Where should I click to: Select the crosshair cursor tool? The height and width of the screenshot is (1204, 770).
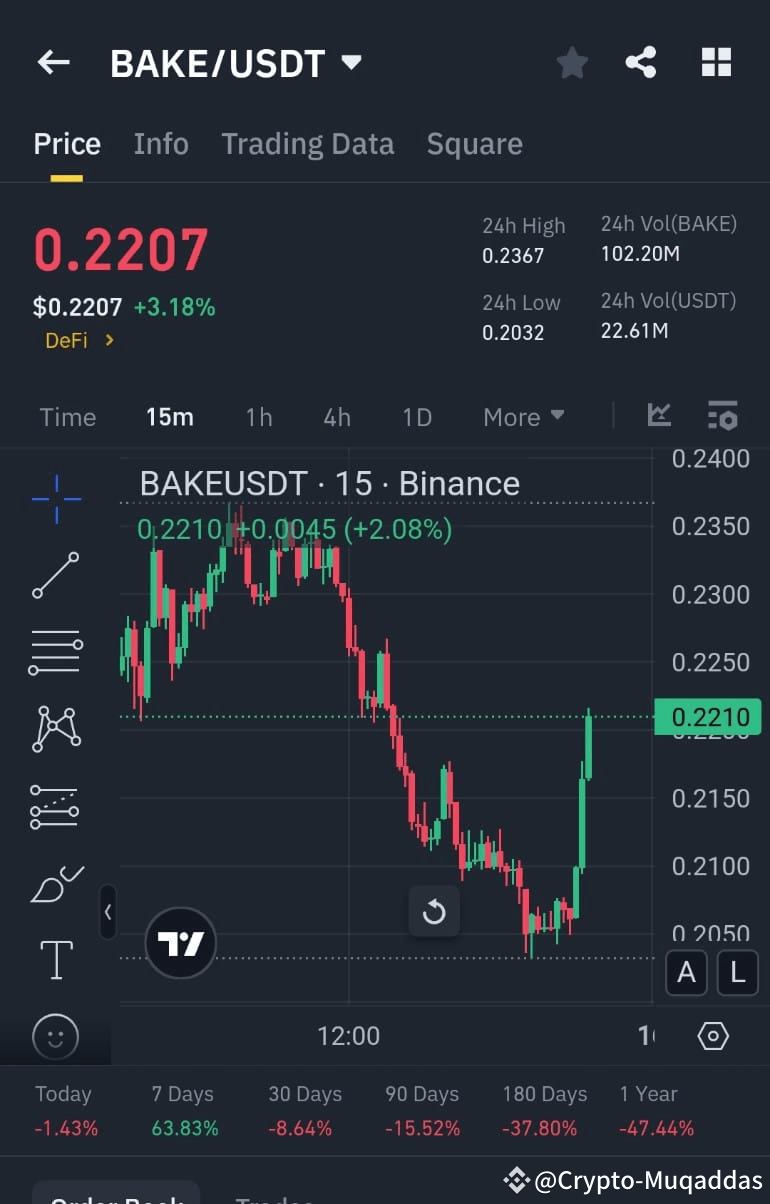[56, 498]
